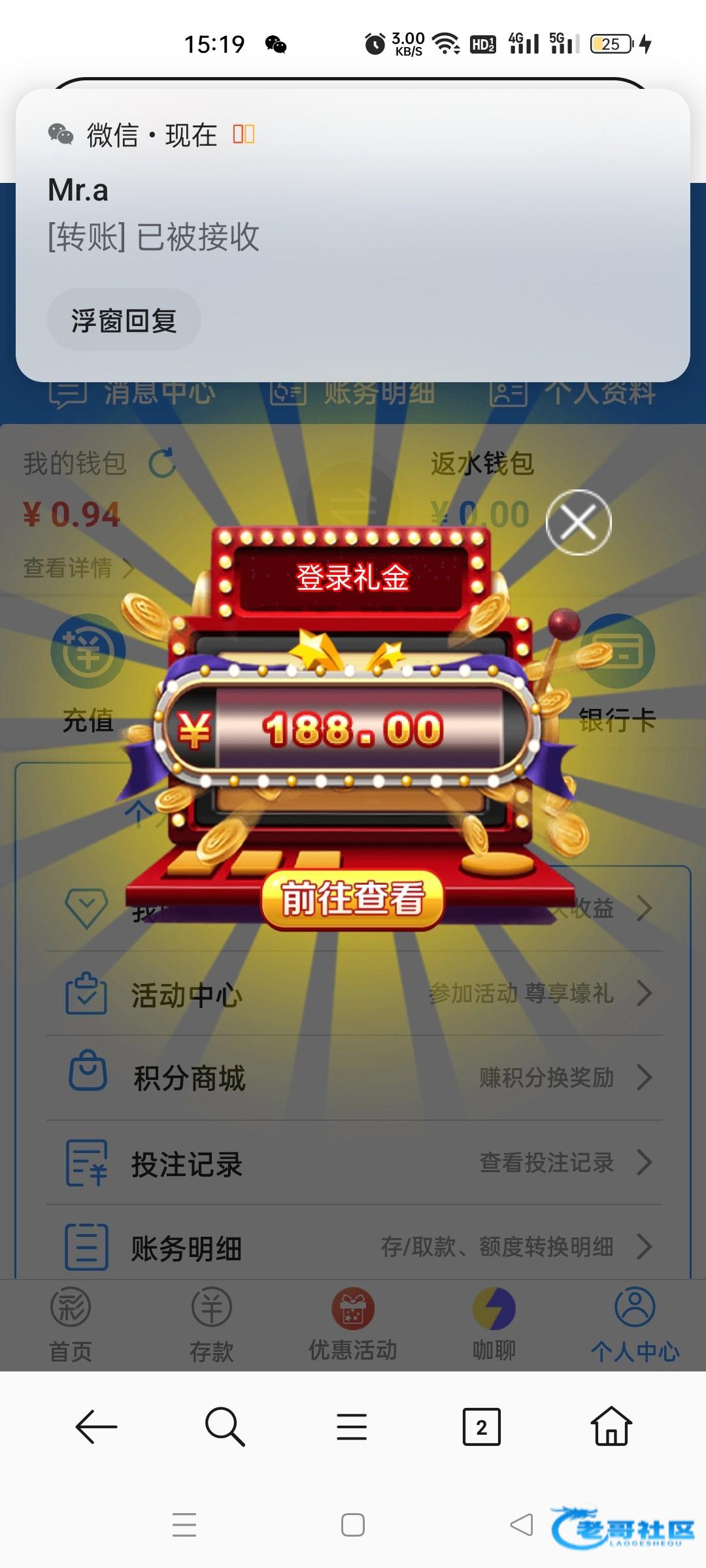The width and height of the screenshot is (706, 1568).
Task: Open the 账务明细 list row
Action: 353,1247
